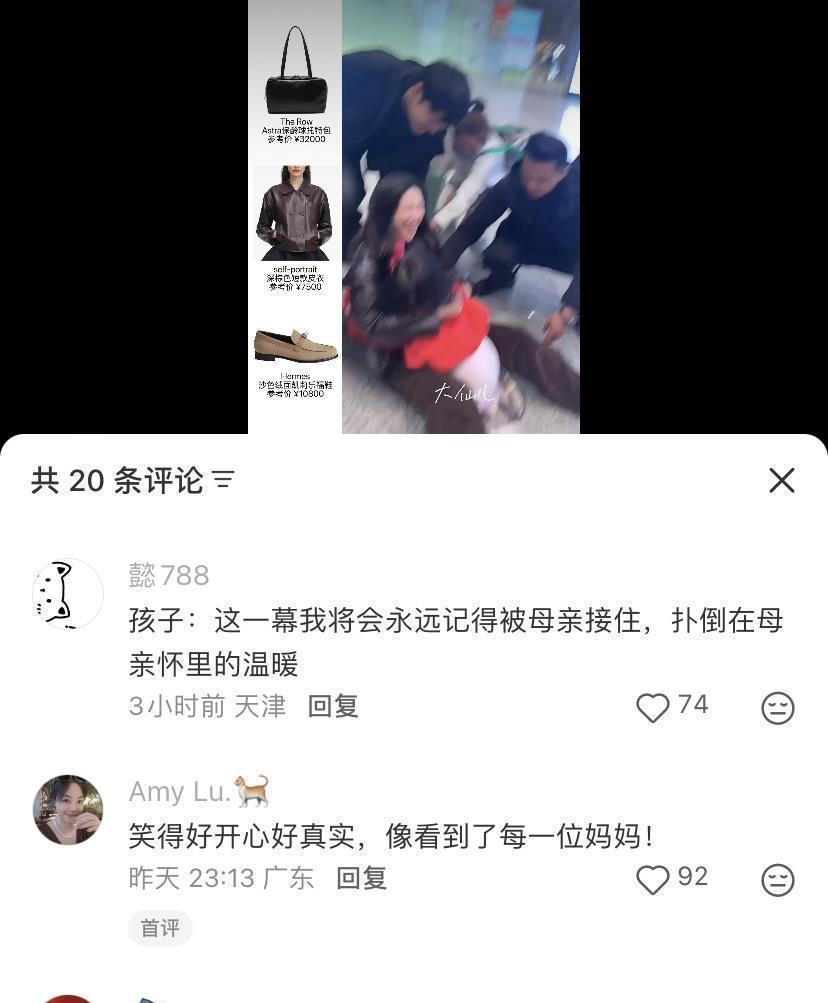Image resolution: width=828 pixels, height=1003 pixels.
Task: Open Amy Lu.'s profile avatar
Action: pos(68,810)
